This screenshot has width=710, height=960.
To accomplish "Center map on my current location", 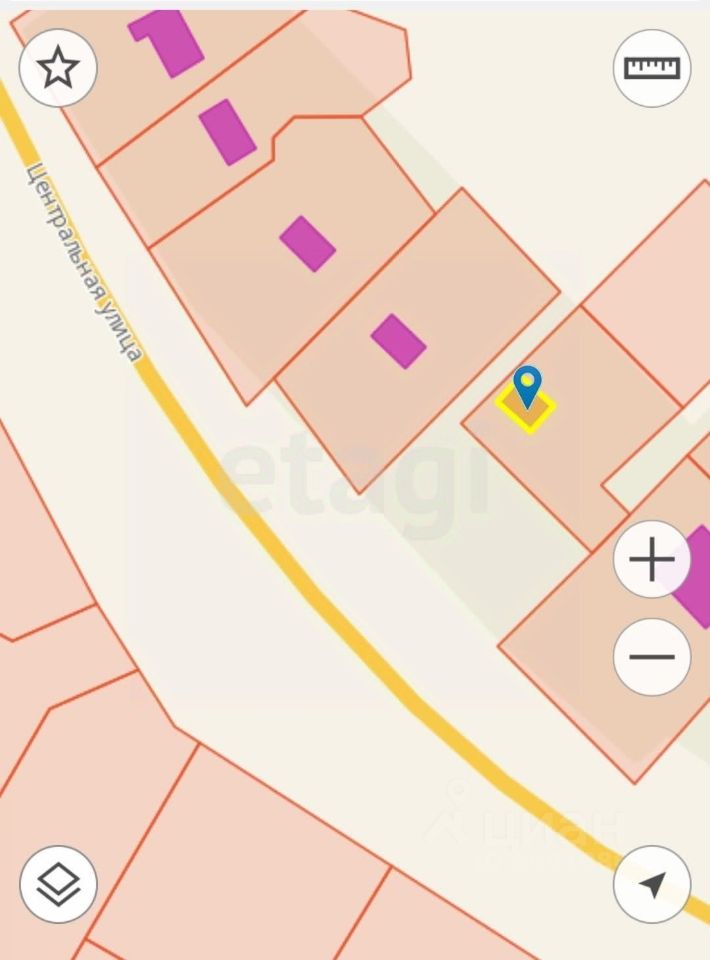I will [651, 884].
